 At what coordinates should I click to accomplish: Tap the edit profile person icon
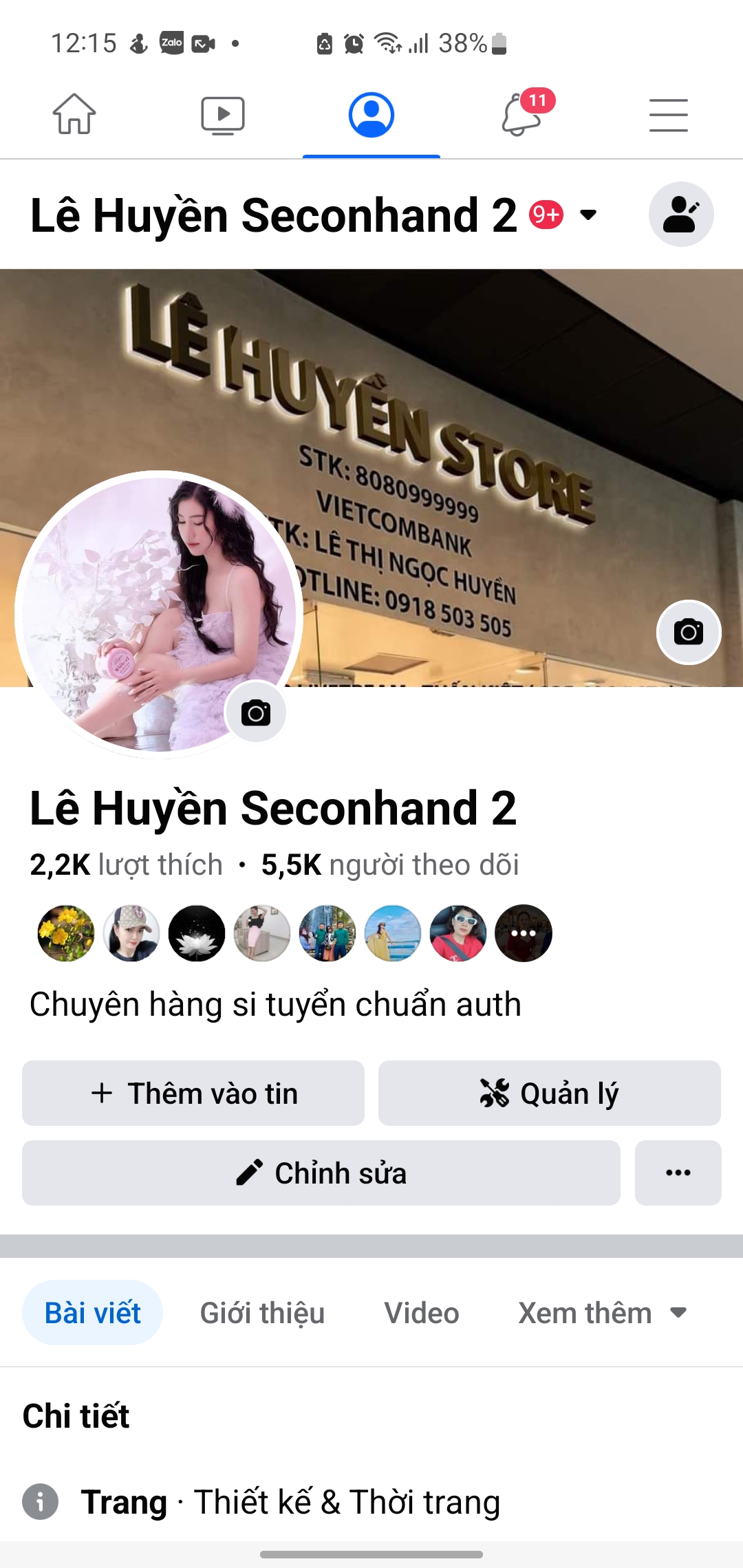(x=681, y=214)
